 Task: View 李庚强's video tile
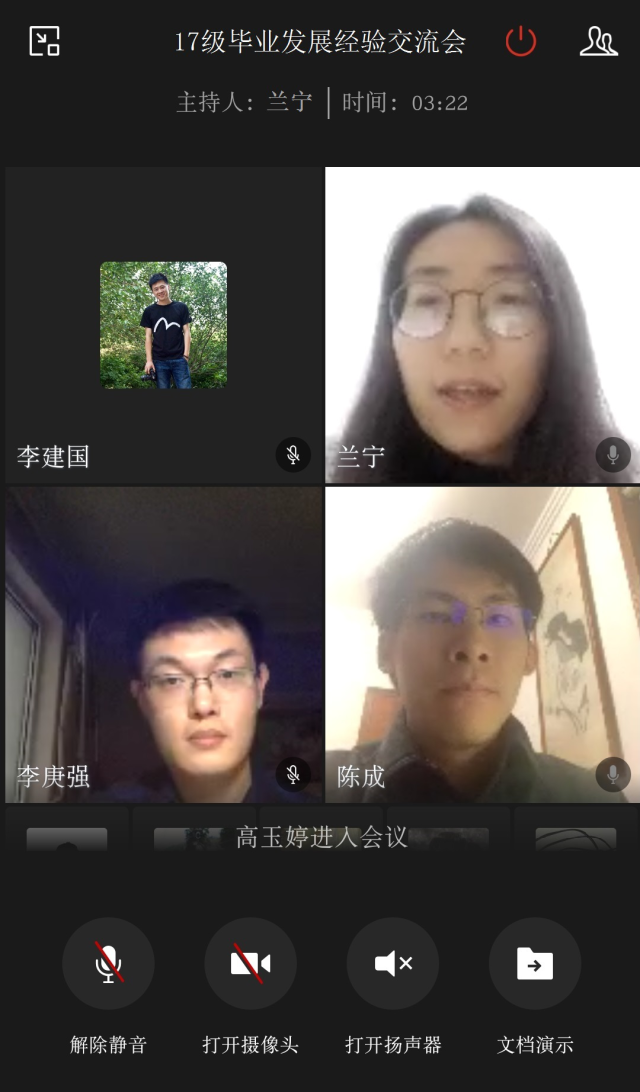pyautogui.click(x=163, y=645)
